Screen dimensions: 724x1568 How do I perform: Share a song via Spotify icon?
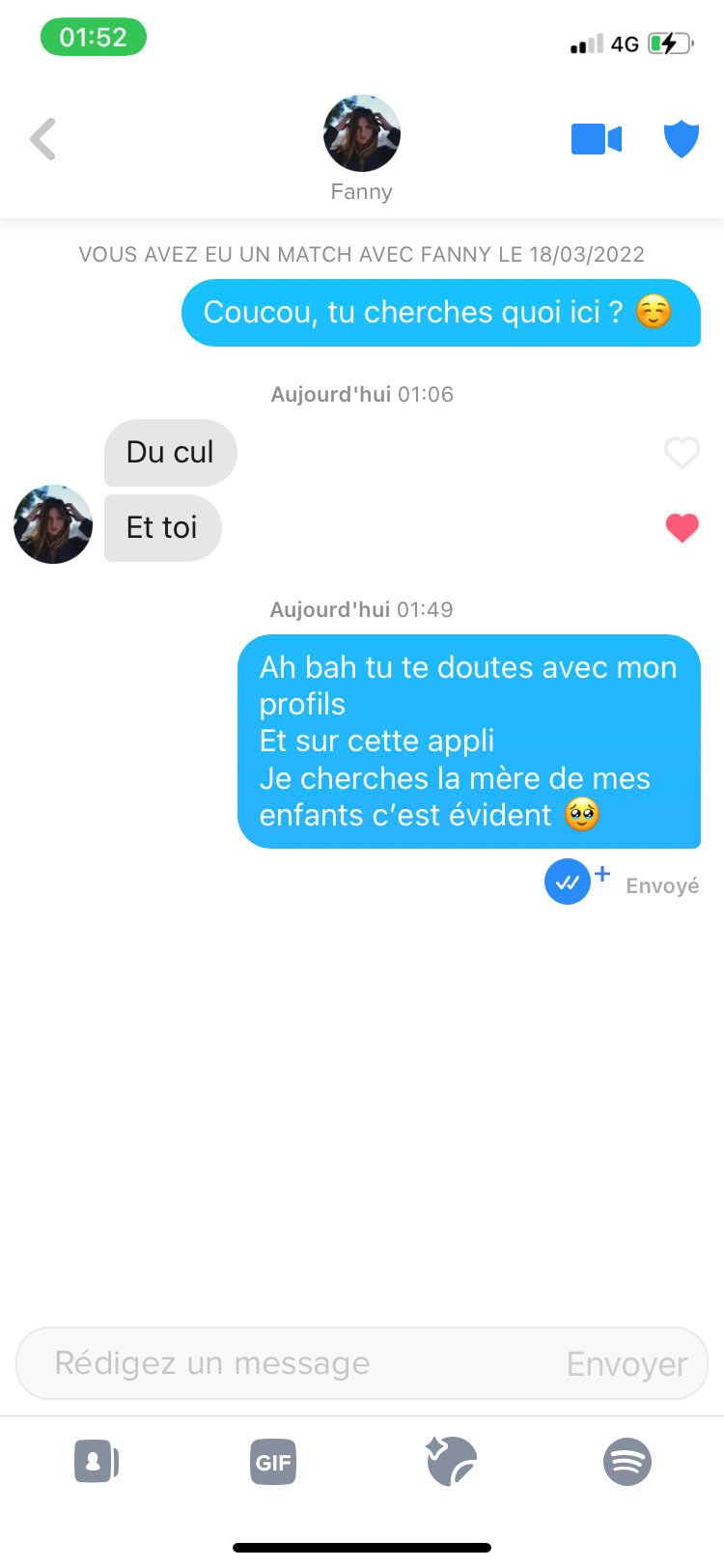[627, 1462]
